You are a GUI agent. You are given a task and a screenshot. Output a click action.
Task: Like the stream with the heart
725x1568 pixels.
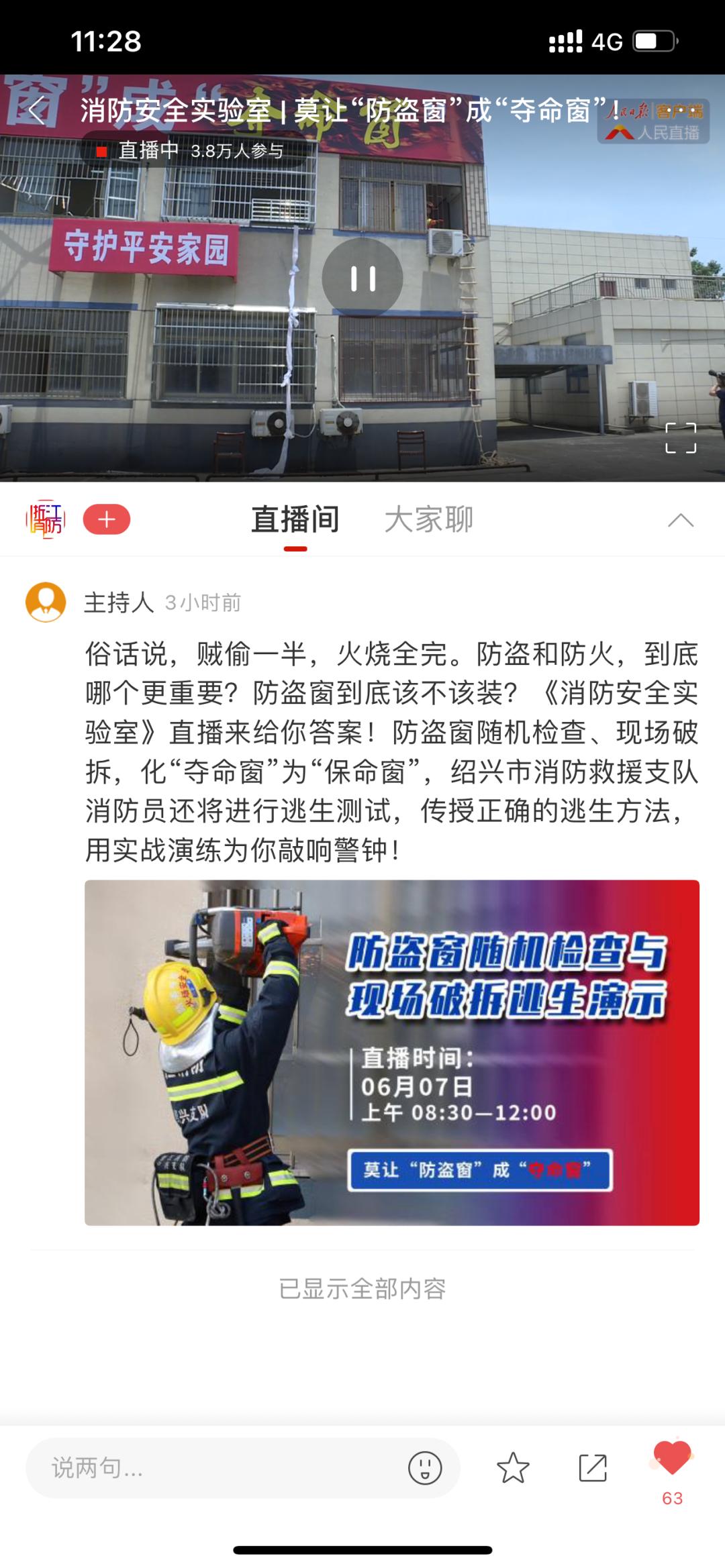(x=672, y=1459)
